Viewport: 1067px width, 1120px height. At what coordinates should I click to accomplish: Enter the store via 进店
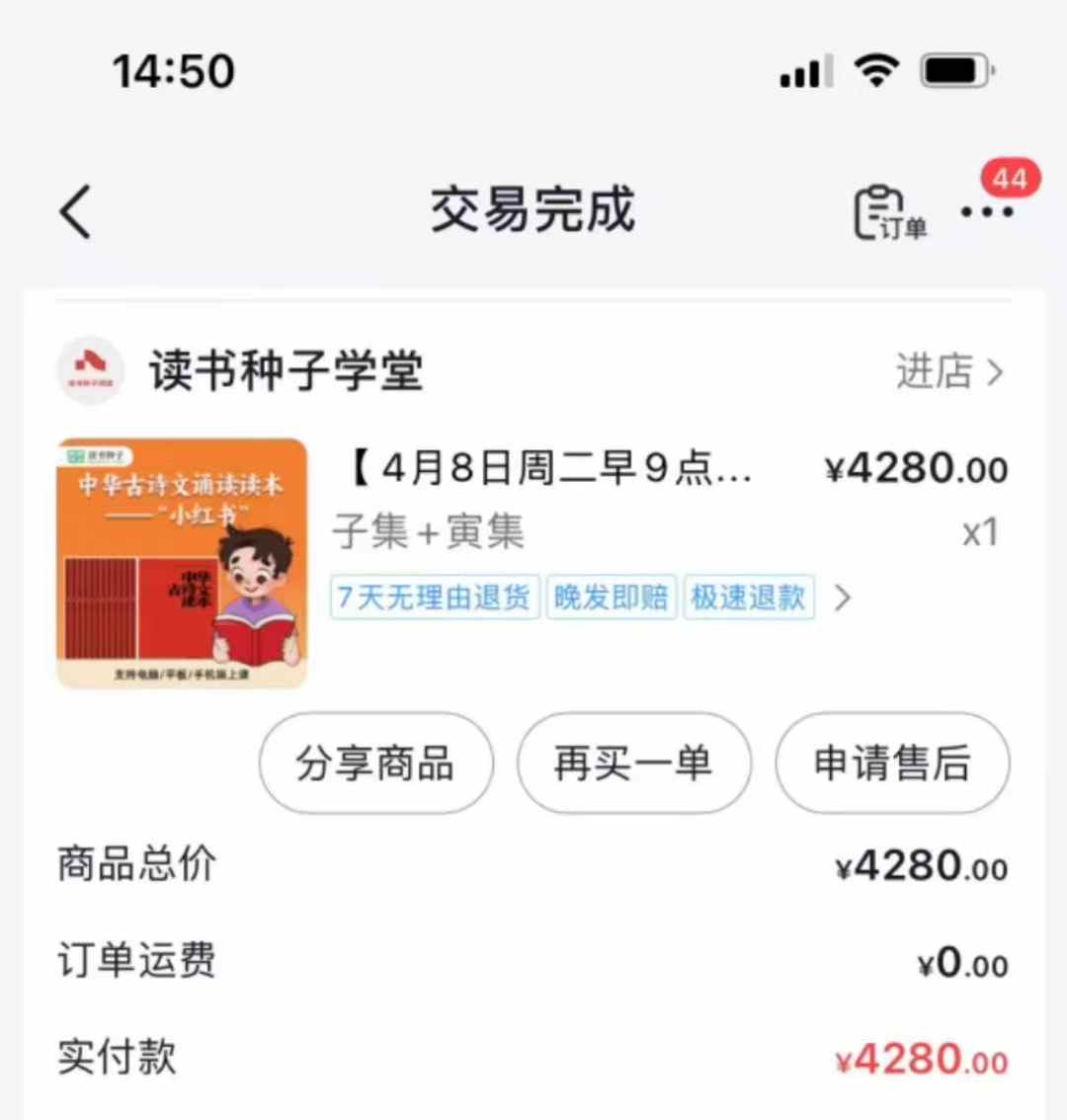coord(948,372)
